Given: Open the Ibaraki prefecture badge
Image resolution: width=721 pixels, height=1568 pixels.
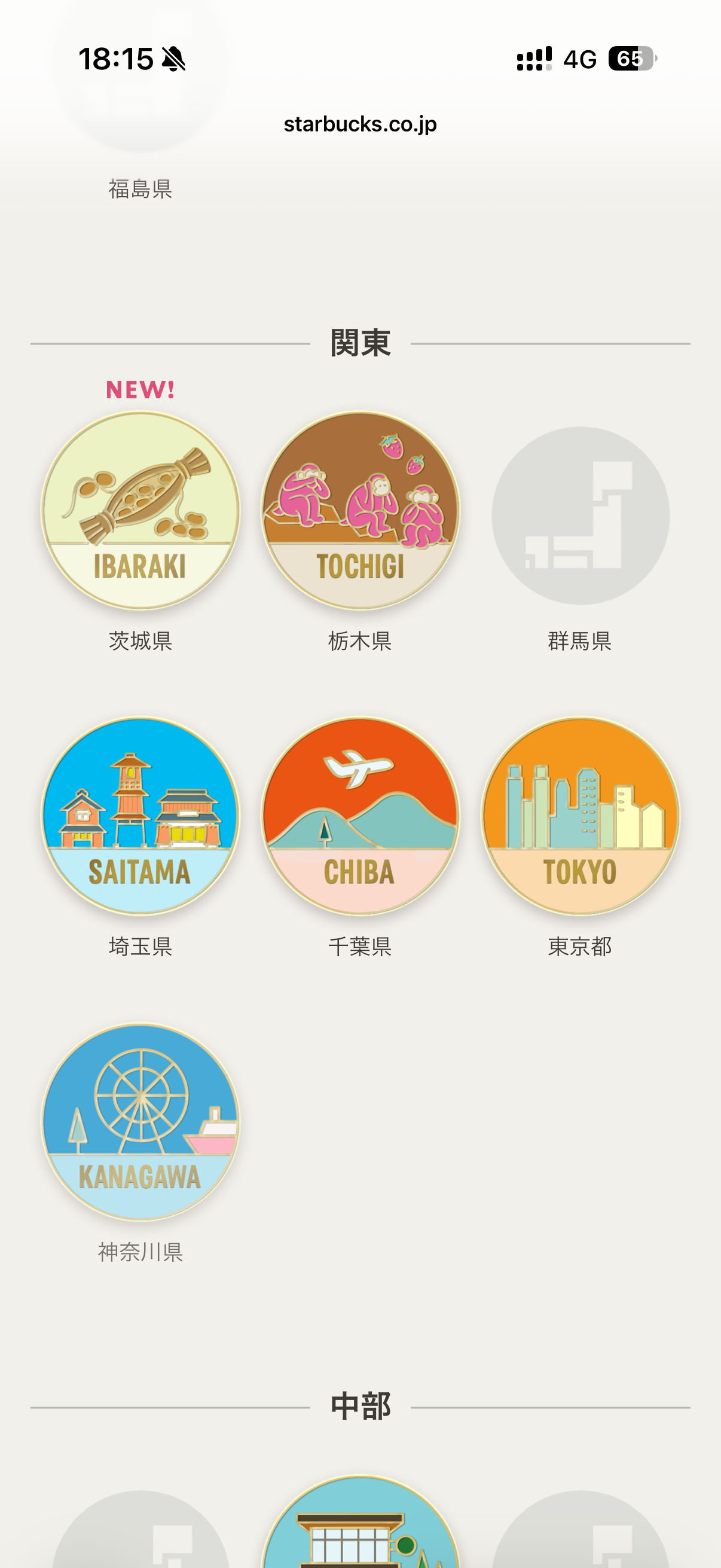Looking at the screenshot, I should point(140,511).
